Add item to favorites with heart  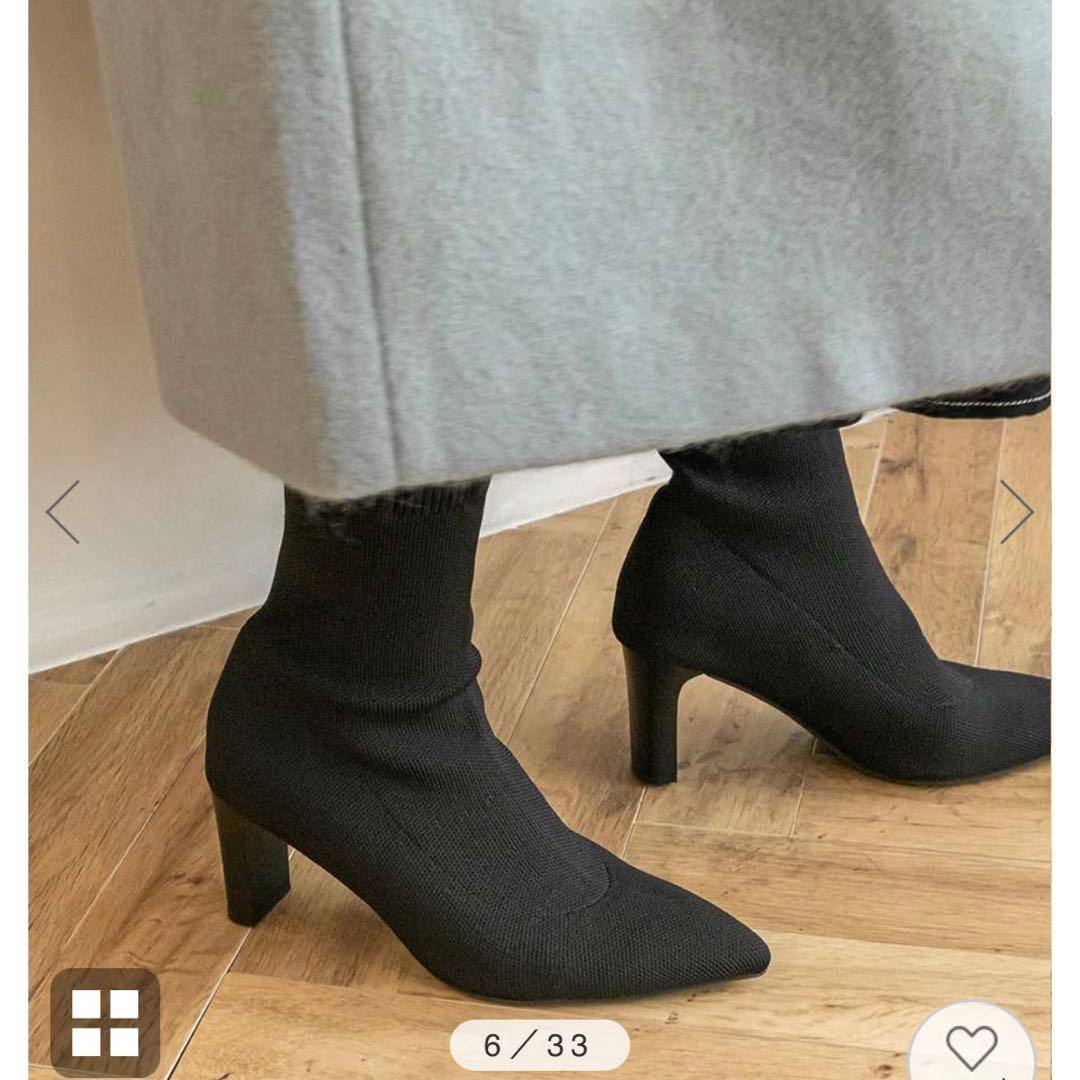click(971, 1046)
